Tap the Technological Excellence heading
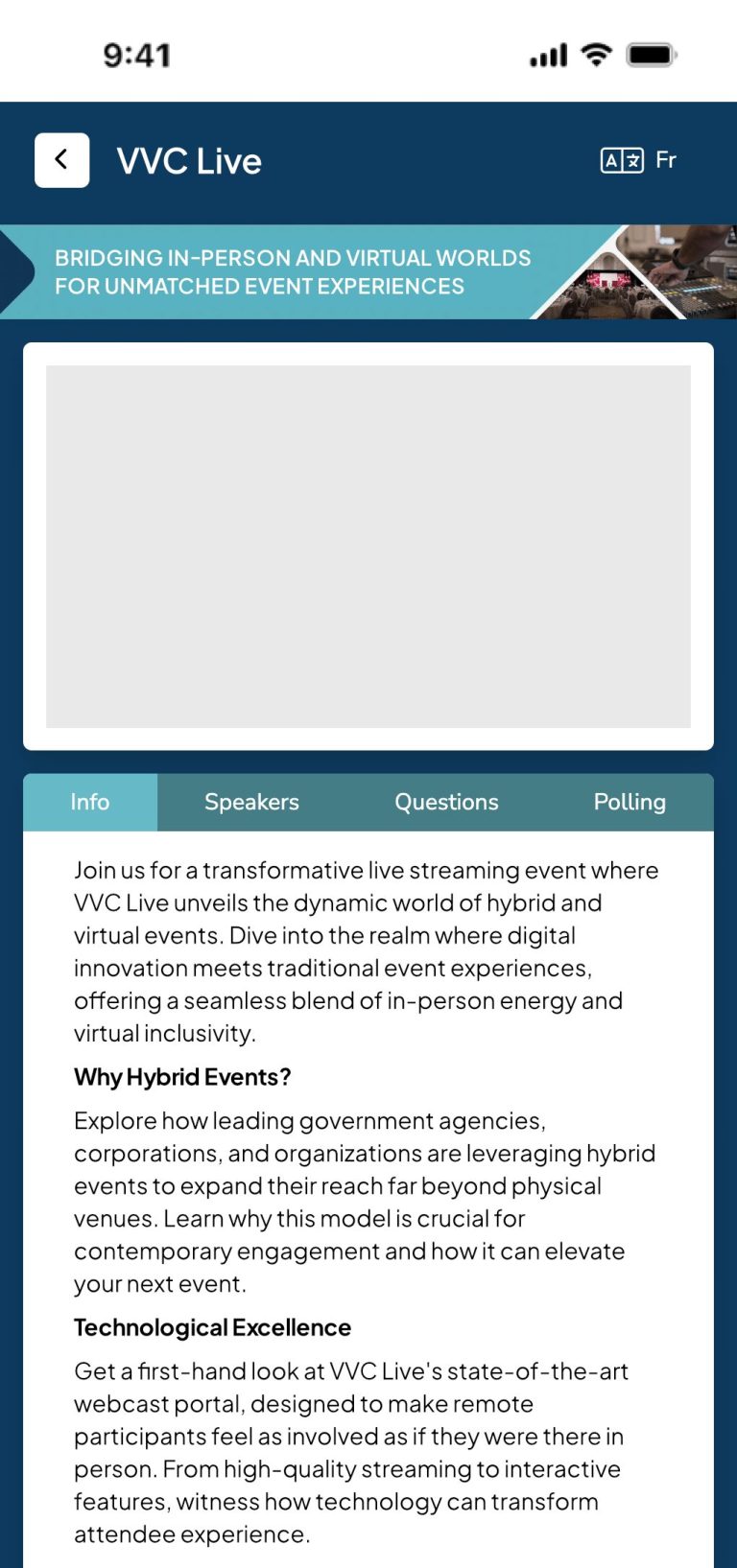Image resolution: width=737 pixels, height=1568 pixels. click(213, 1327)
